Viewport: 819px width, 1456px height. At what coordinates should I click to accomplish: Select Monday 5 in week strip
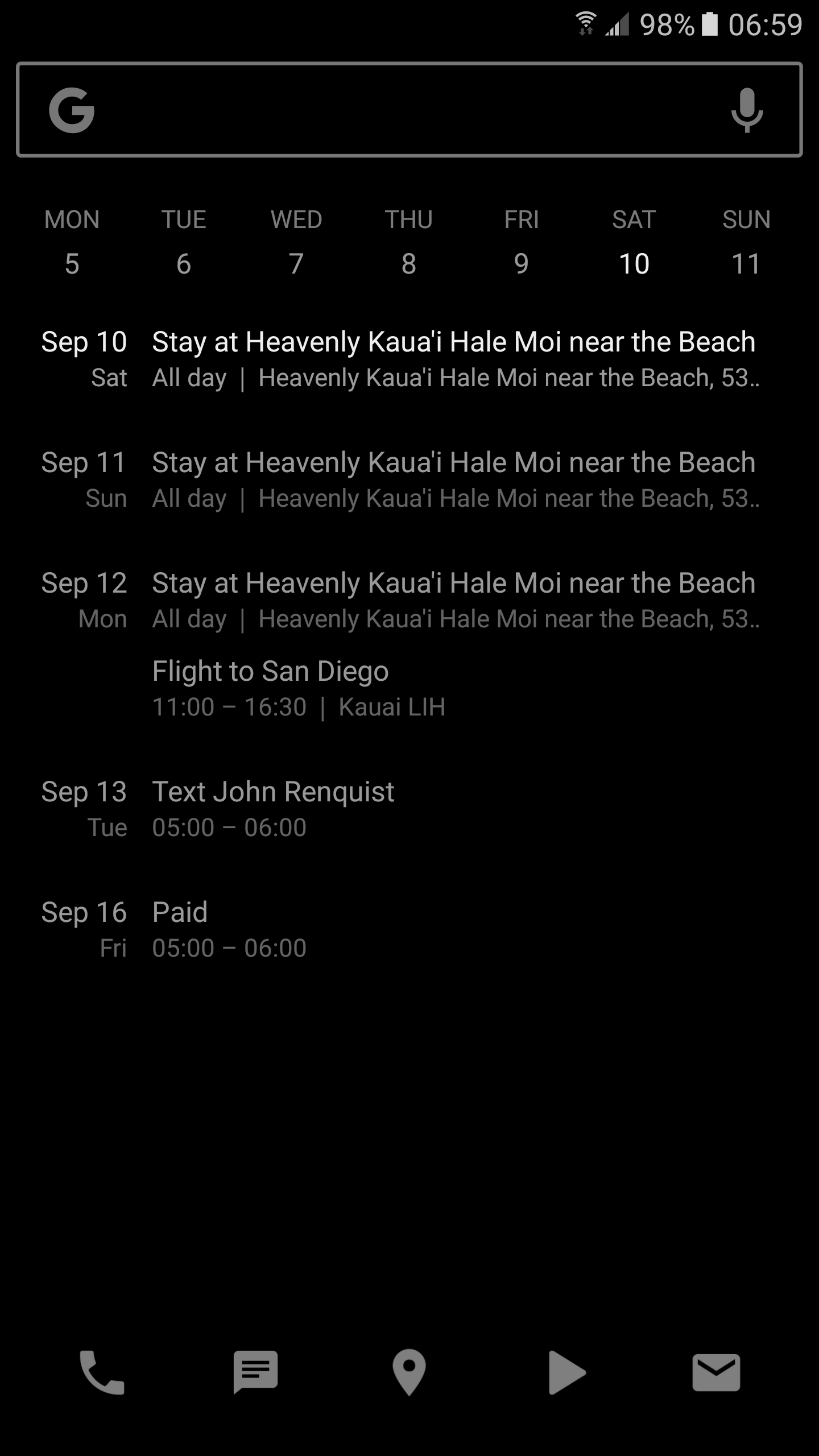(x=72, y=243)
